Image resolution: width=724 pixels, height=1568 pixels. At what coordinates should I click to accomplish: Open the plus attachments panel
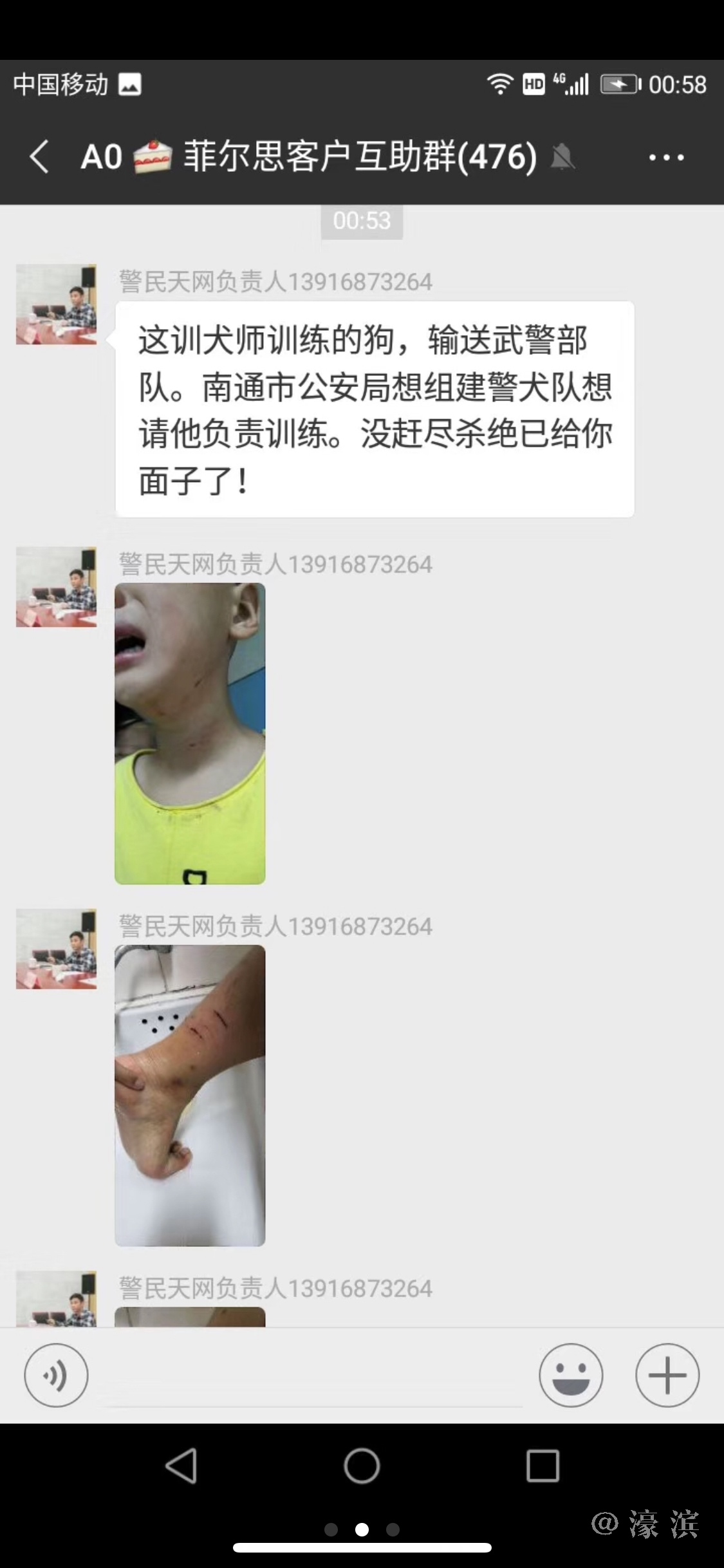tap(667, 1375)
